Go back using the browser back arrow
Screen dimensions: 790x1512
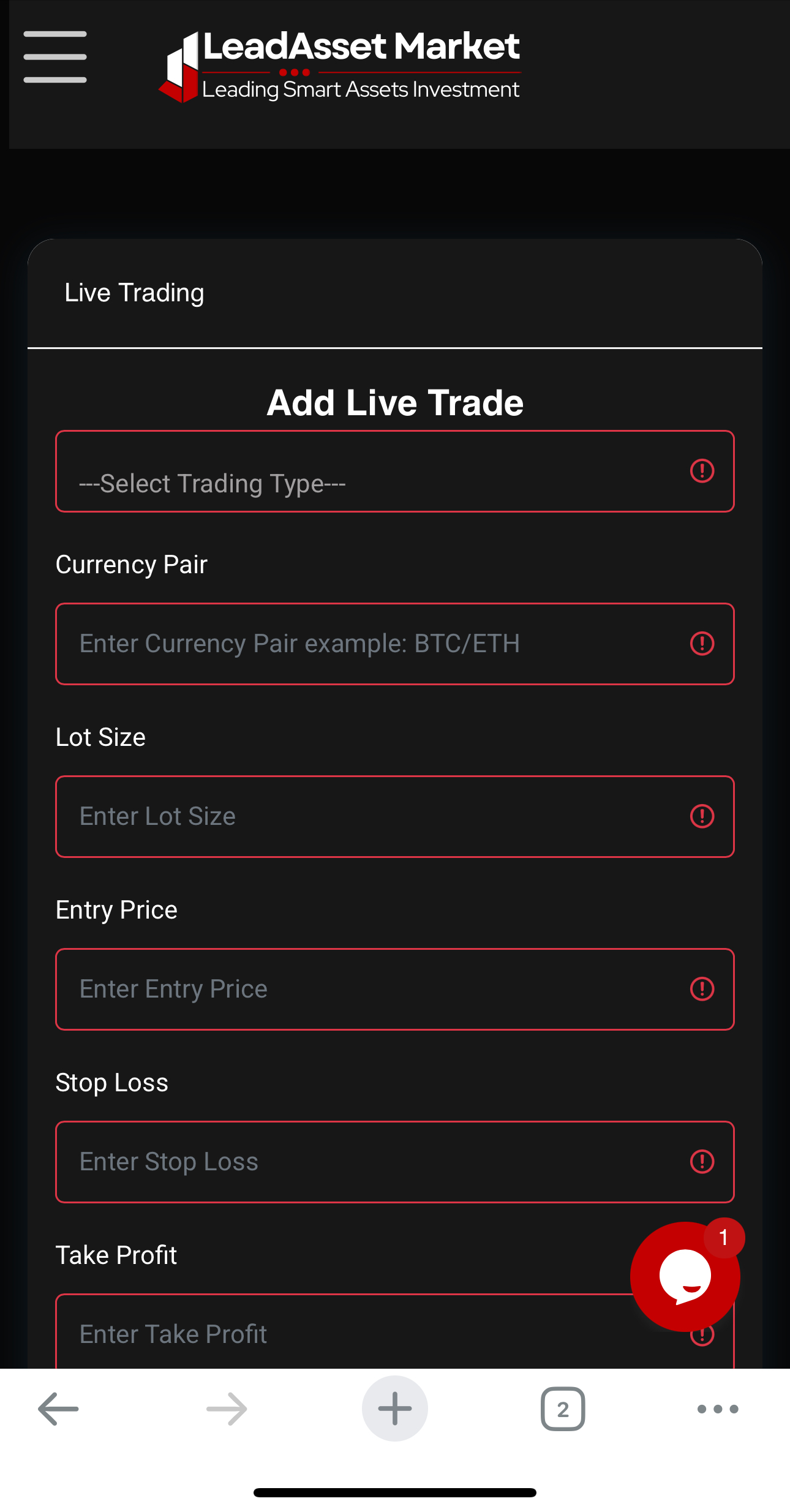click(x=58, y=1409)
